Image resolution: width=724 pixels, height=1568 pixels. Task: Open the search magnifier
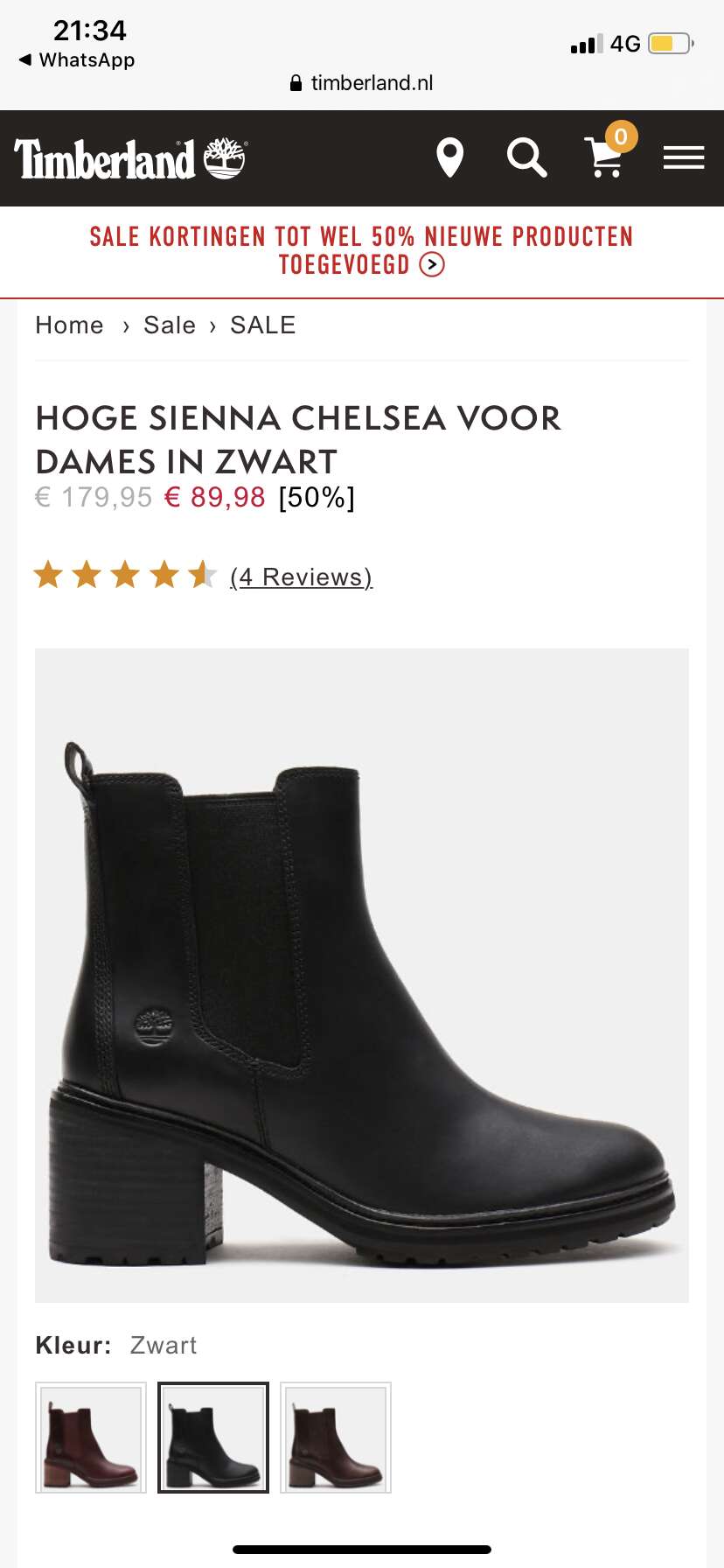coord(527,157)
